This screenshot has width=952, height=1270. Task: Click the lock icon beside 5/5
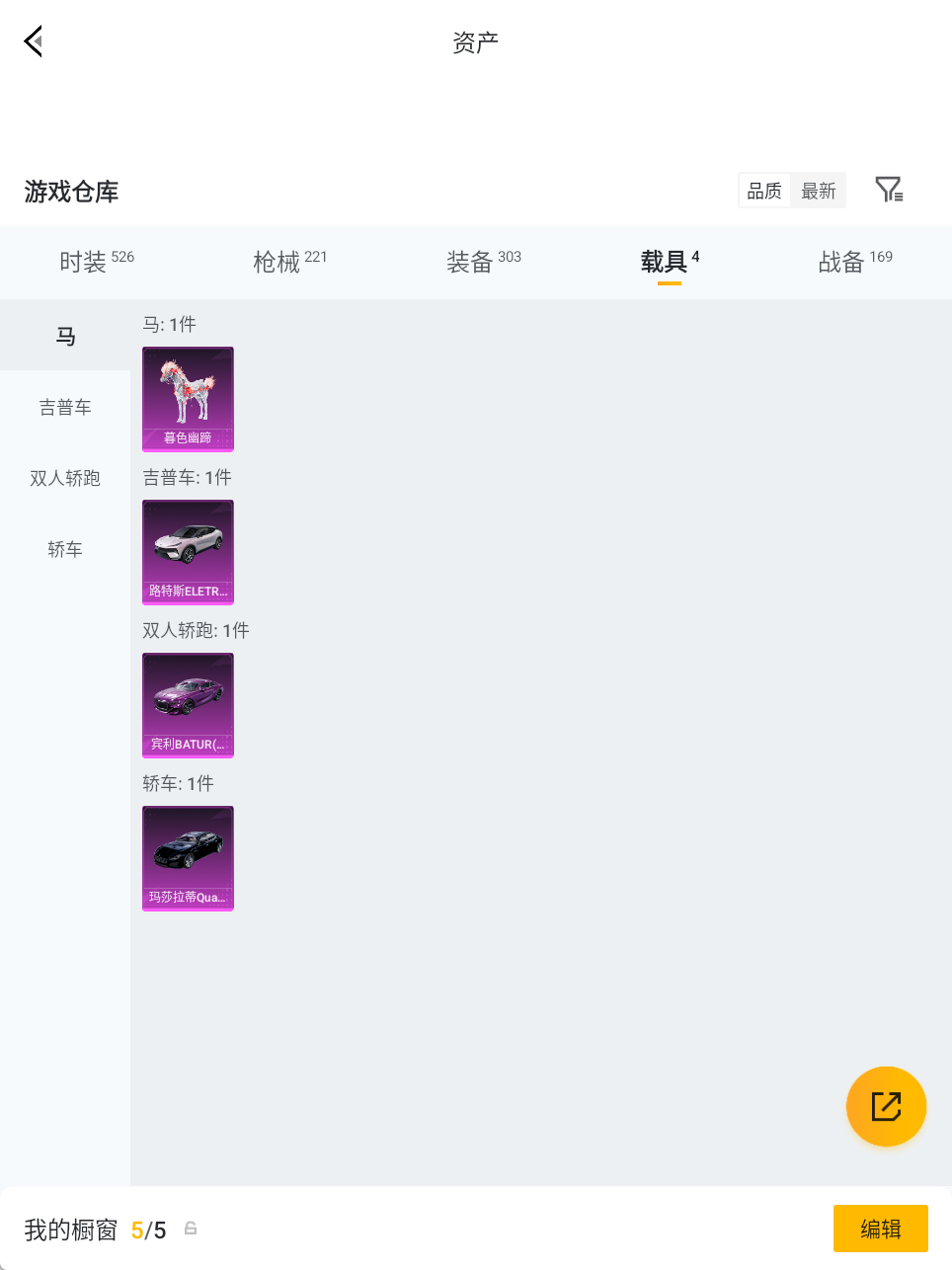(x=190, y=1229)
